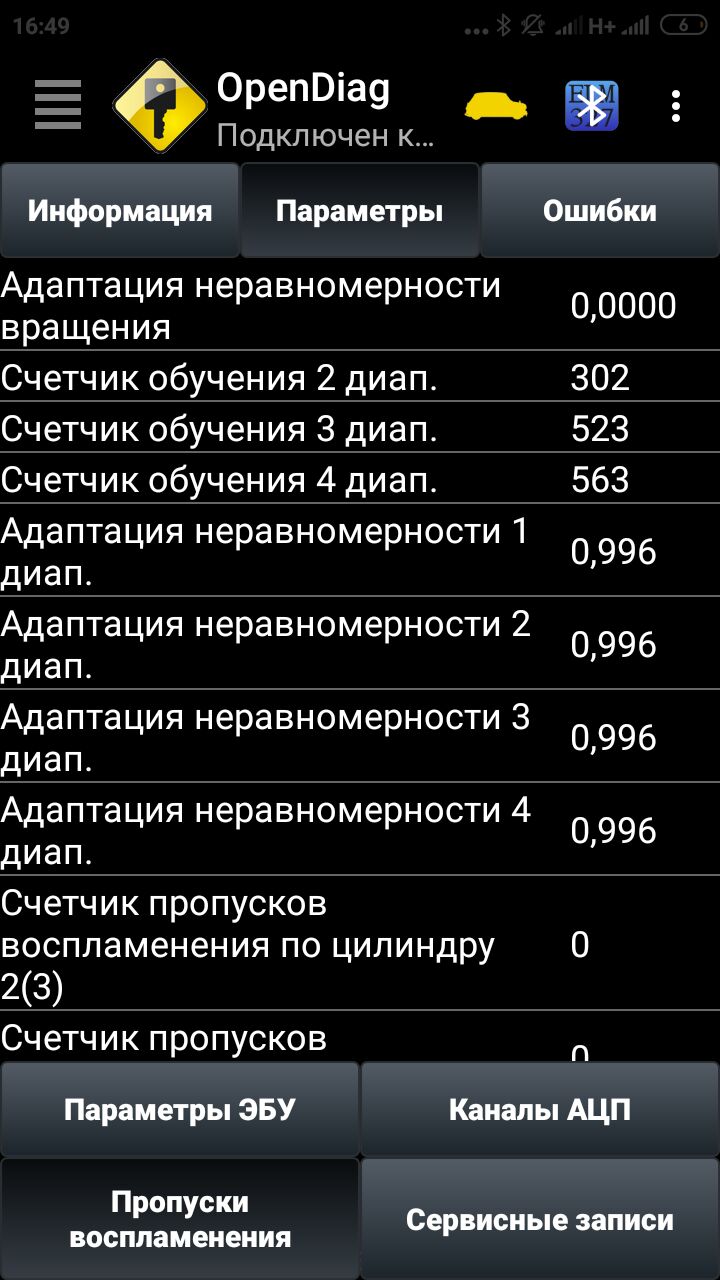The height and width of the screenshot is (1280, 720).
Task: Show Параметры ЭБУ
Action: point(180,1109)
